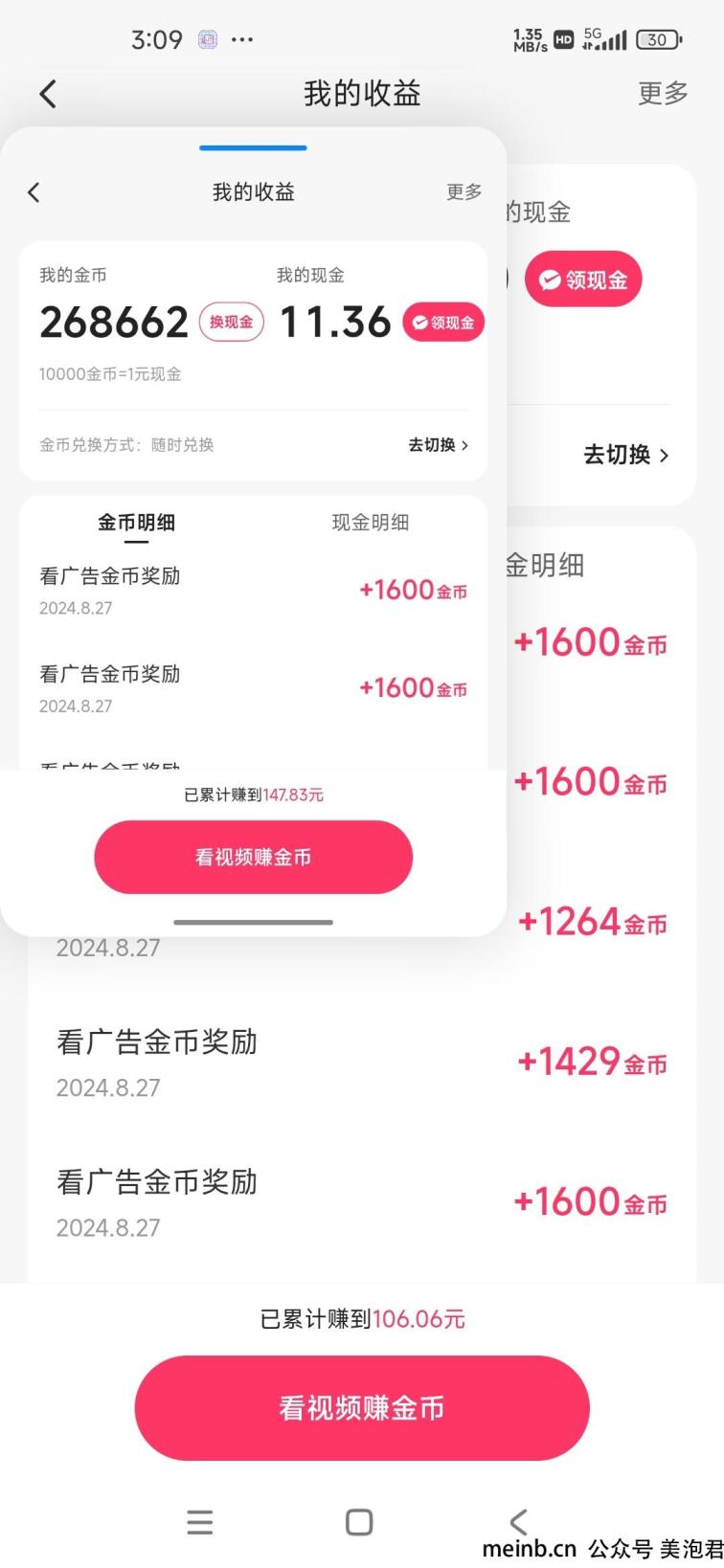Open 更多 inside the small floating window
This screenshot has width=724, height=1568.
(464, 191)
